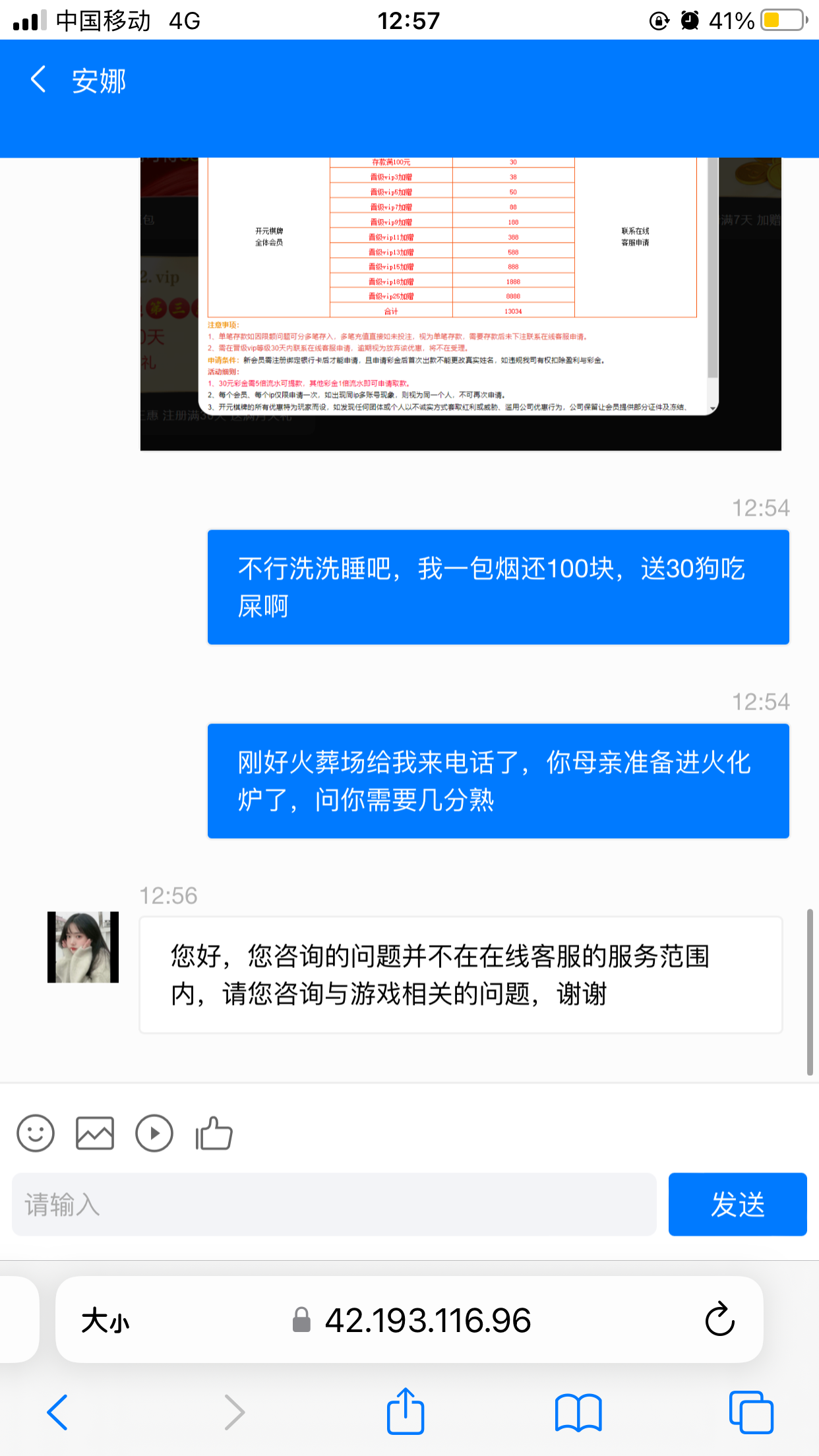
Task: Navigate back in Safari's toolbar
Action: (x=58, y=1412)
